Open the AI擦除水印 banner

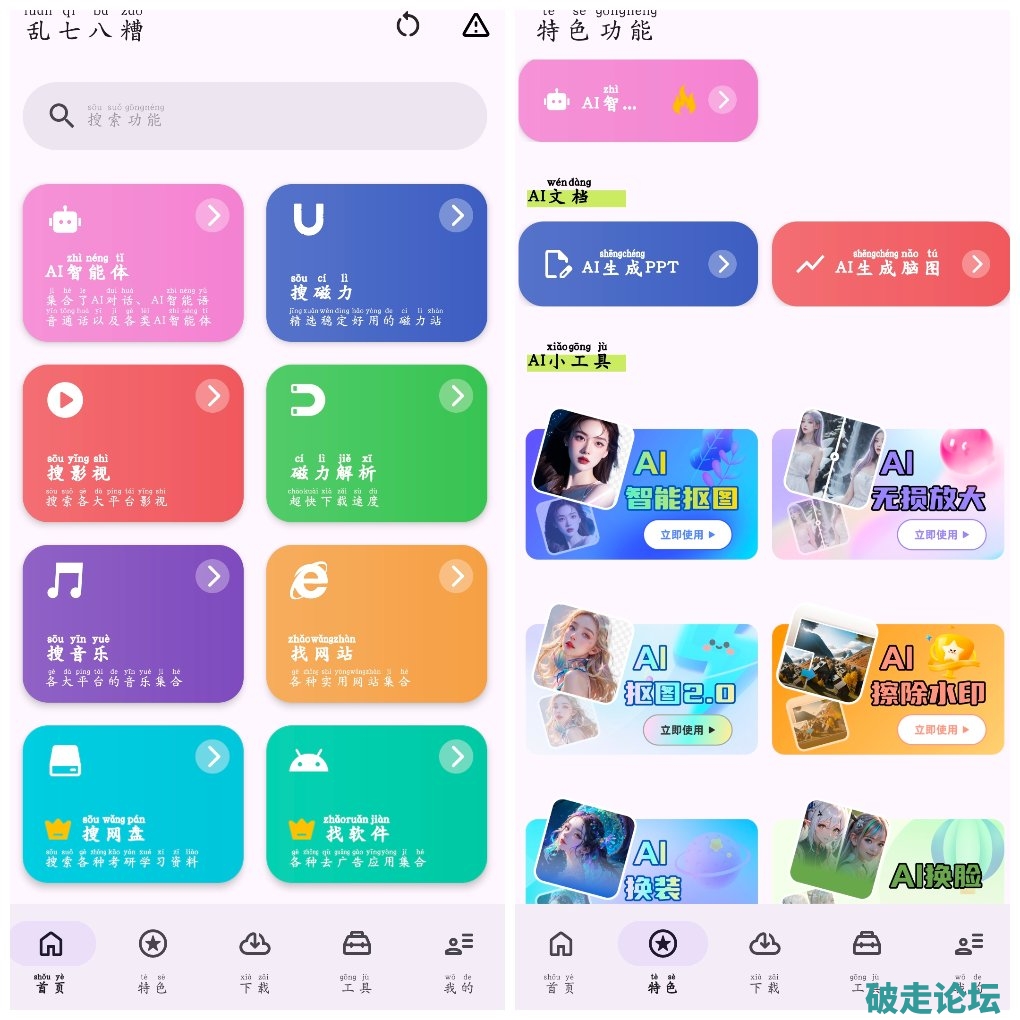click(887, 688)
